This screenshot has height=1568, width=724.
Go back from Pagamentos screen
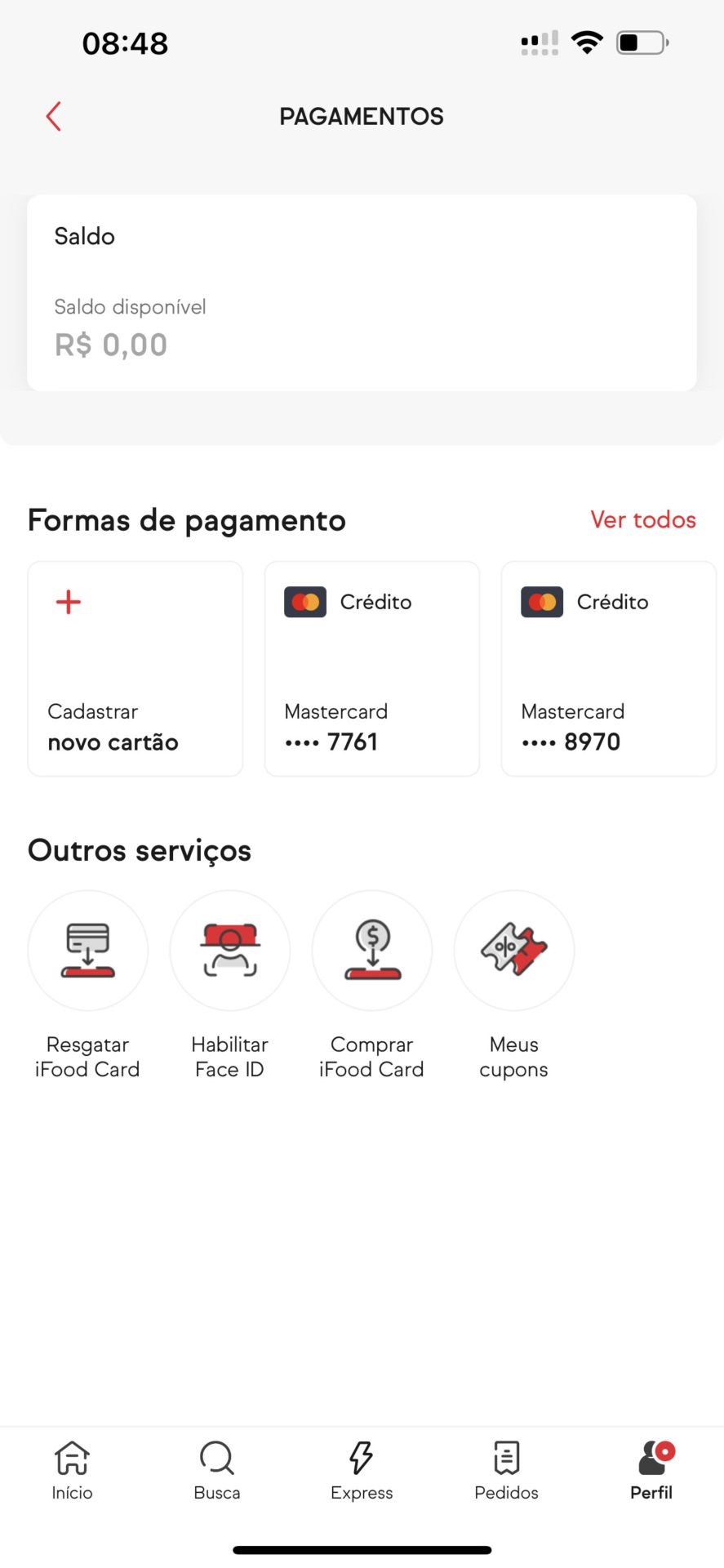pyautogui.click(x=54, y=116)
